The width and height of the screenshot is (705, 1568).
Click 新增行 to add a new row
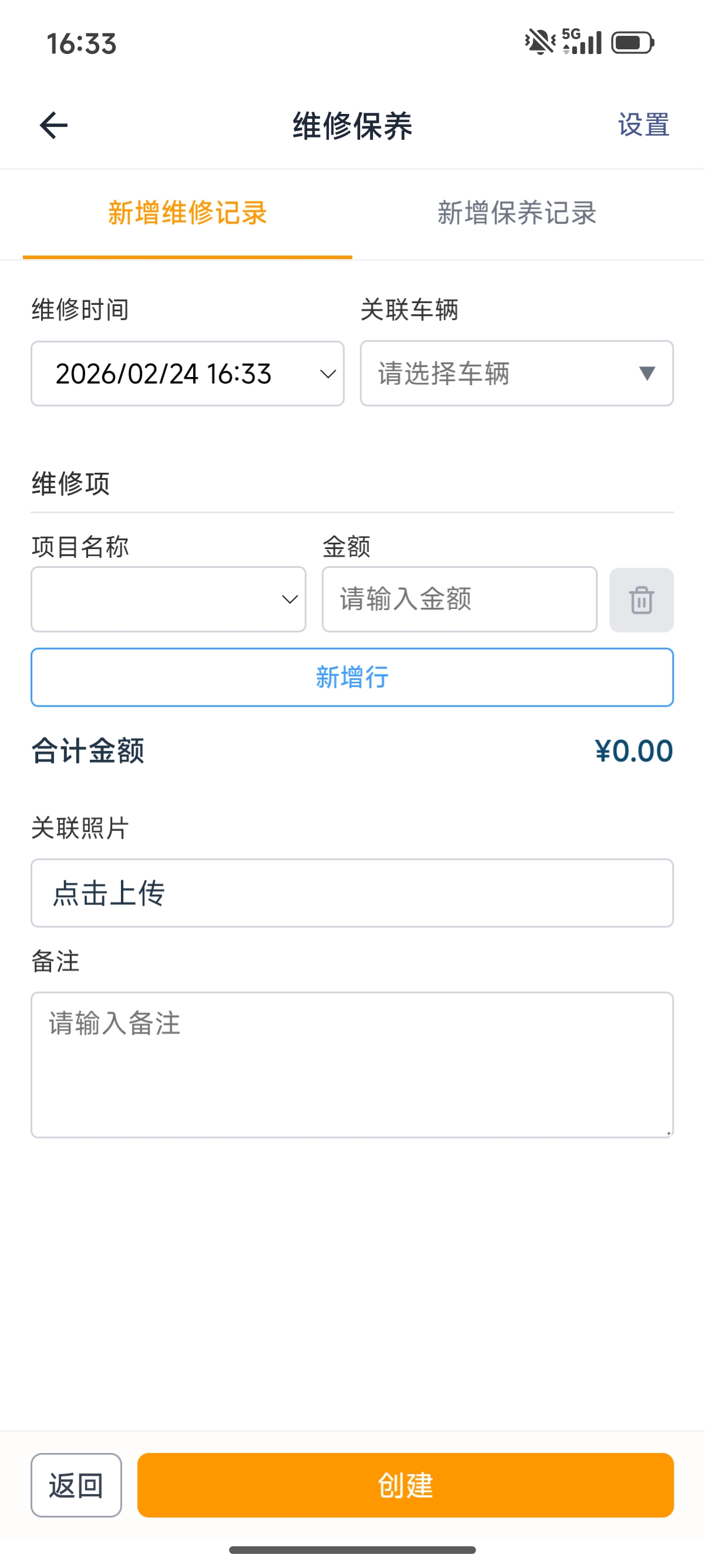coord(352,678)
